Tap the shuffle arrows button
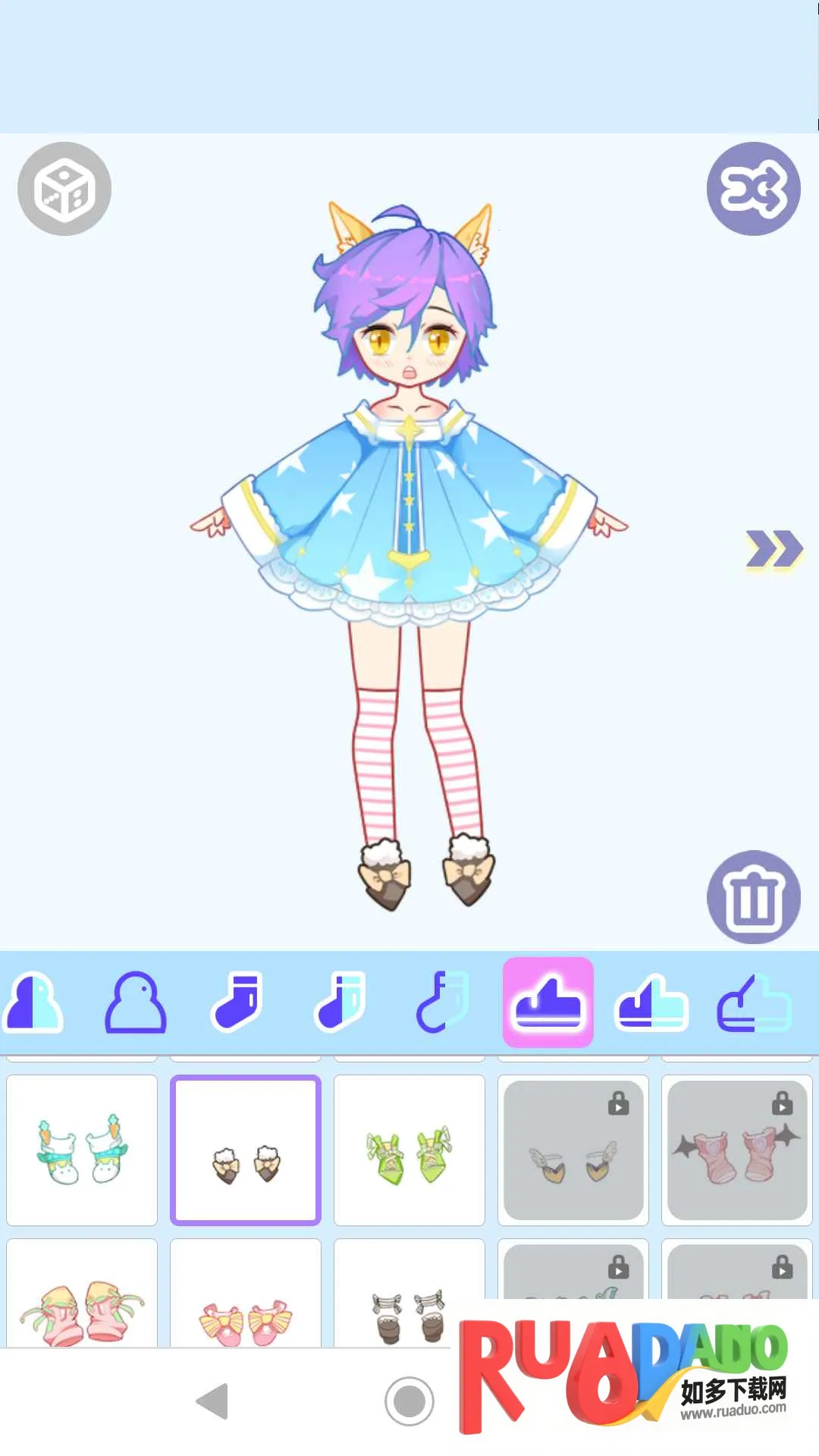This screenshot has height=1456, width=819. click(x=753, y=189)
